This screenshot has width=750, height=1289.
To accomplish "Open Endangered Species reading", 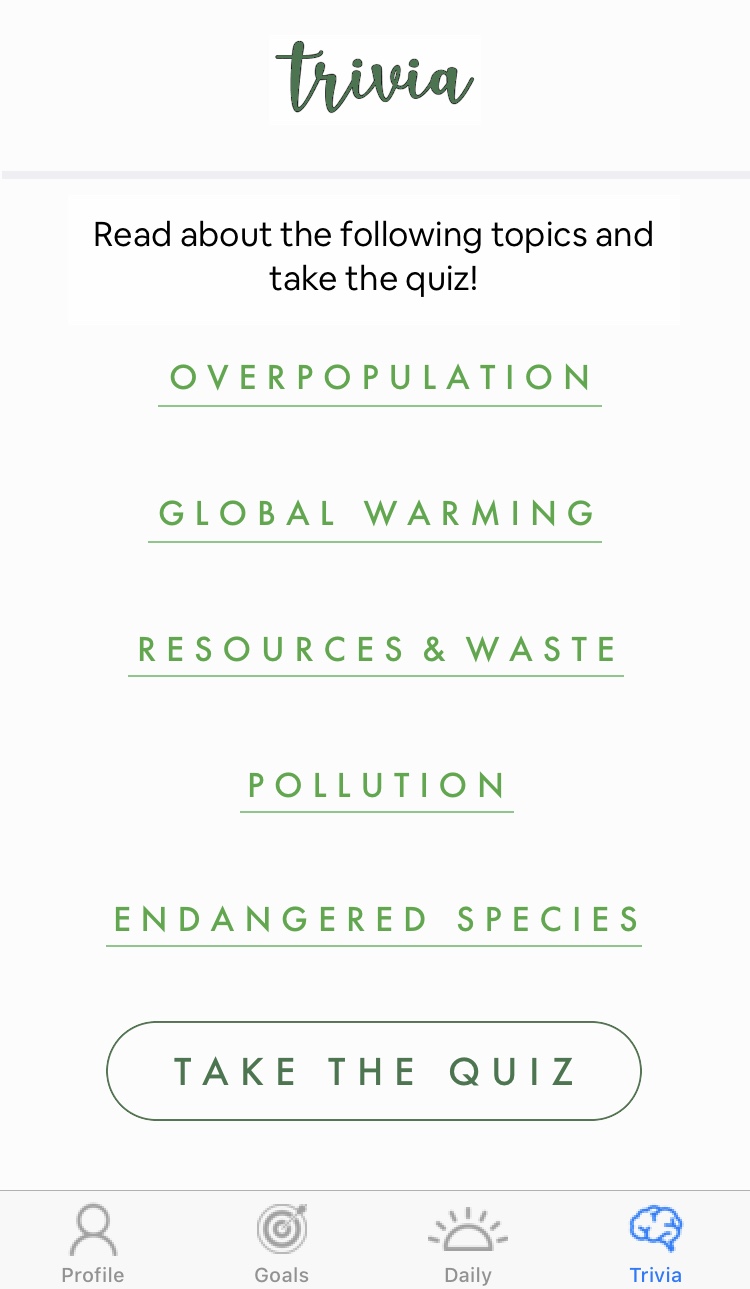I will tap(375, 920).
